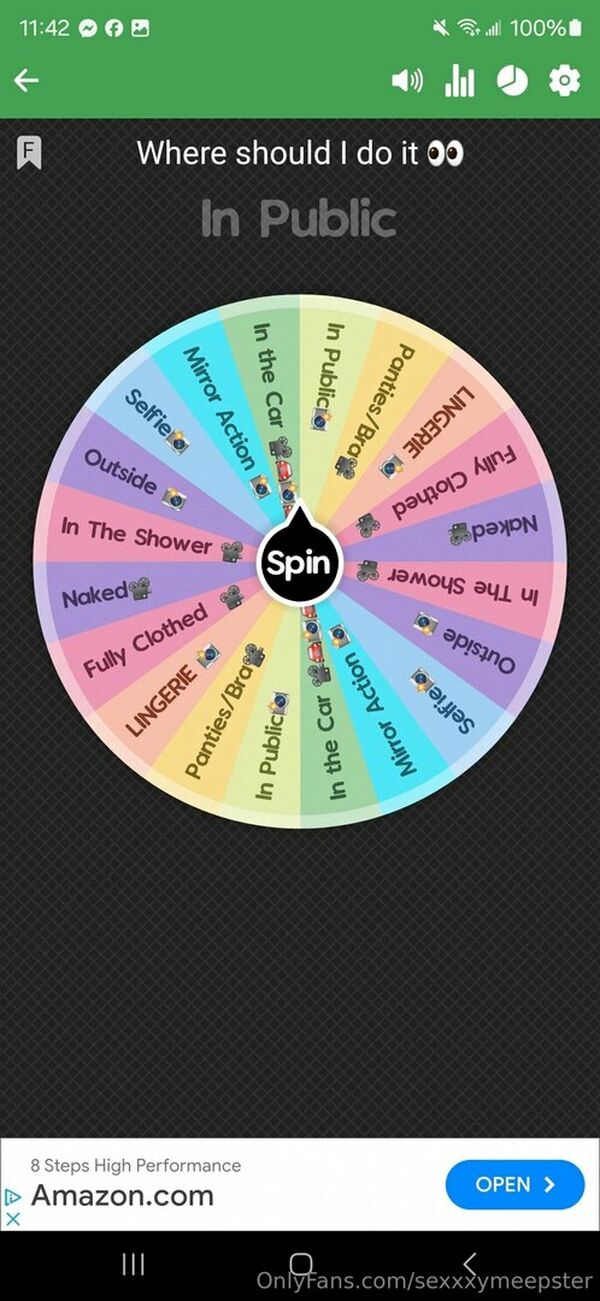Close the ad banner
Screen dimensions: 600x1301
coord(13,1219)
